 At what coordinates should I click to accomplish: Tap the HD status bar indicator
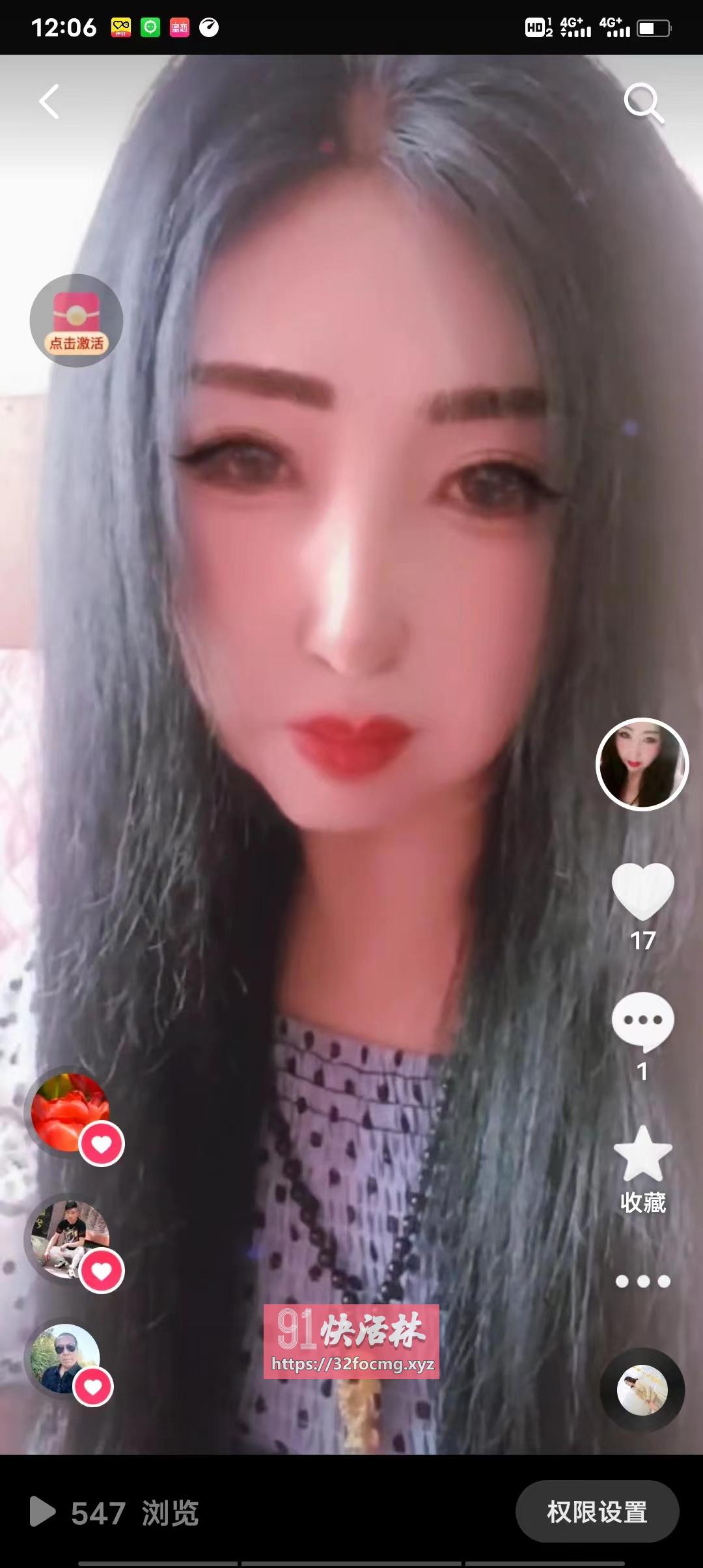coord(536,27)
